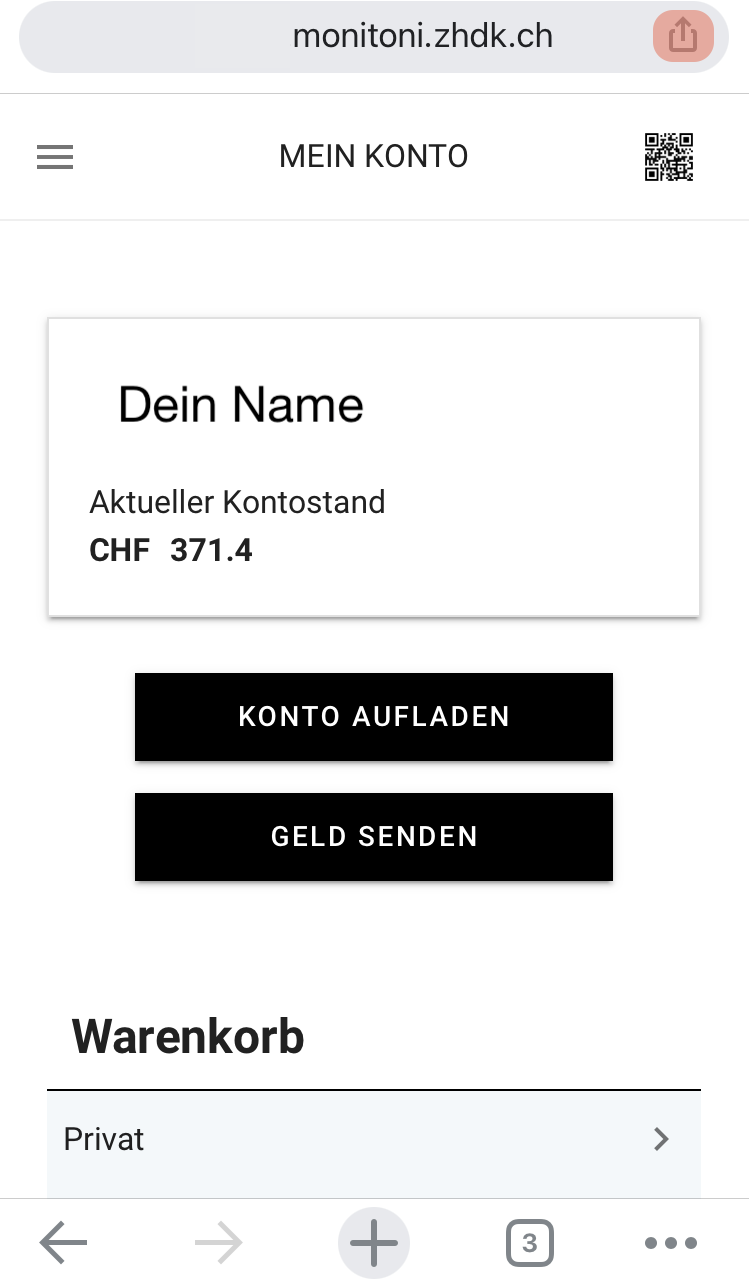Open the QR code icon in header
The image size is (749, 1287).
point(669,157)
